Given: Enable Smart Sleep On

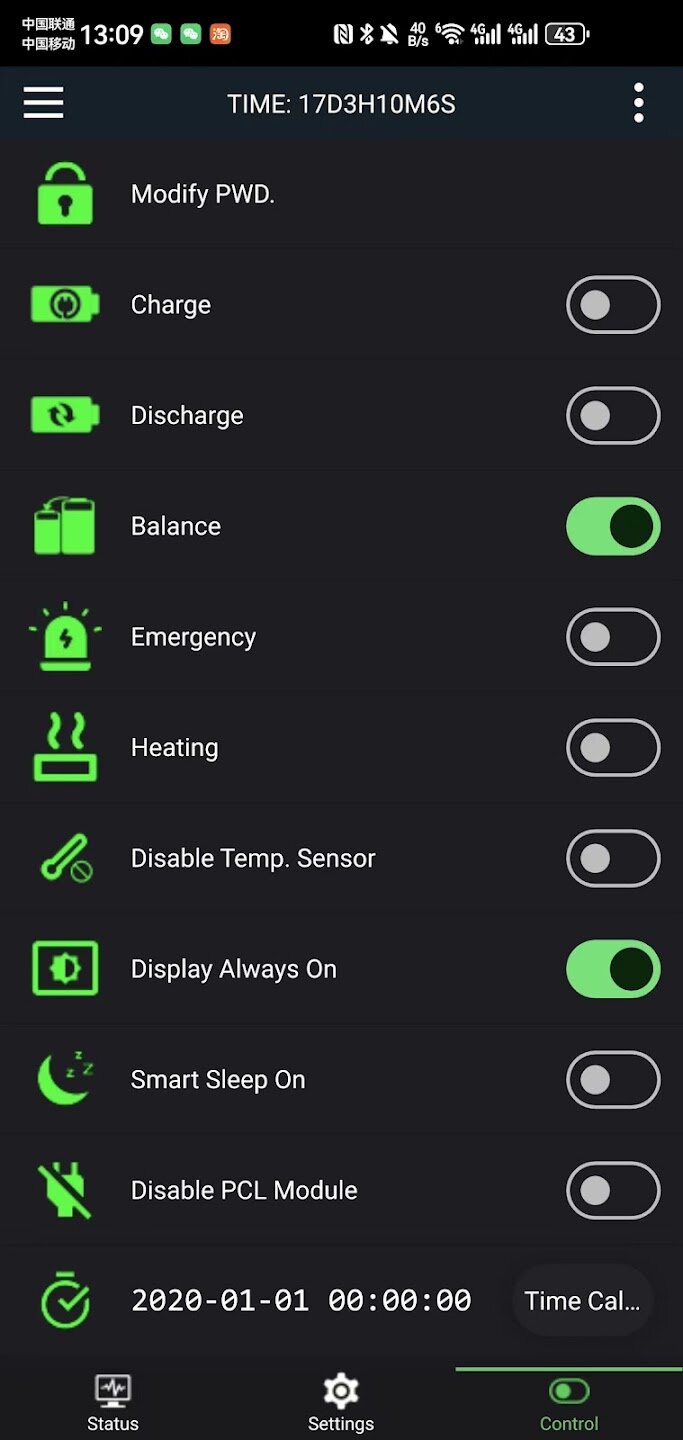Looking at the screenshot, I should pyautogui.click(x=613, y=1080).
